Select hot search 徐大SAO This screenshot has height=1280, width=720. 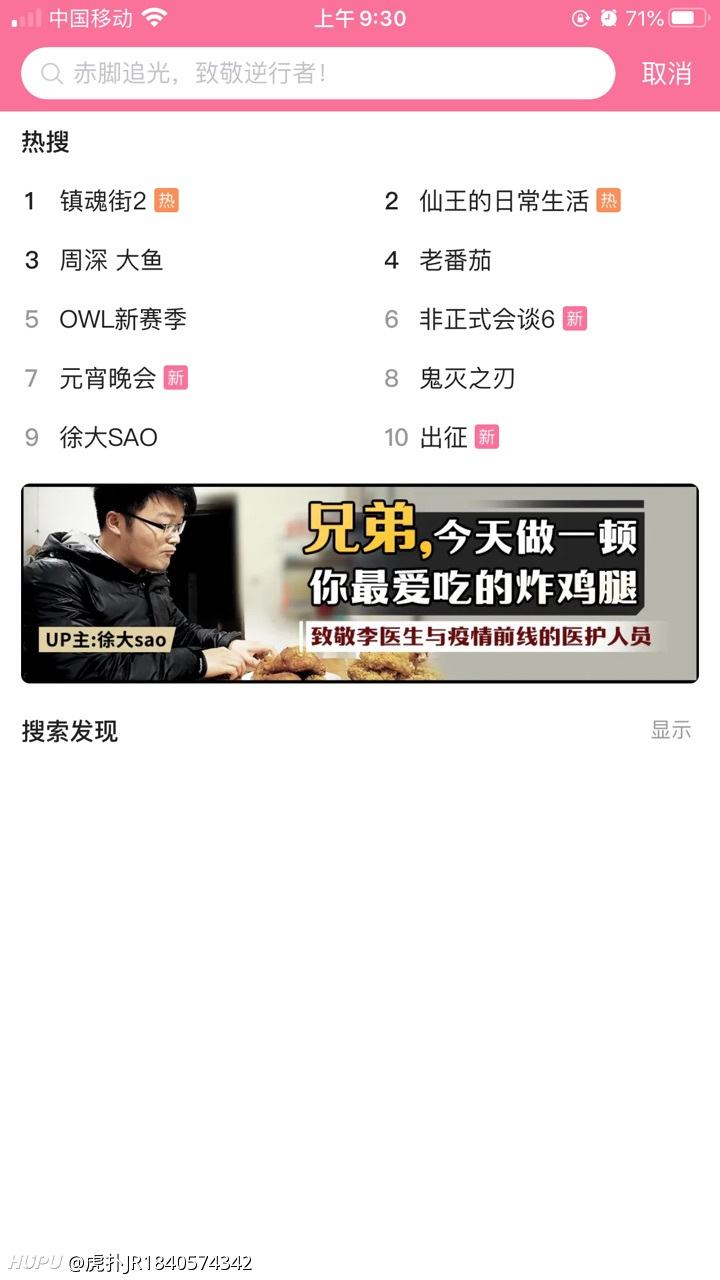point(108,437)
